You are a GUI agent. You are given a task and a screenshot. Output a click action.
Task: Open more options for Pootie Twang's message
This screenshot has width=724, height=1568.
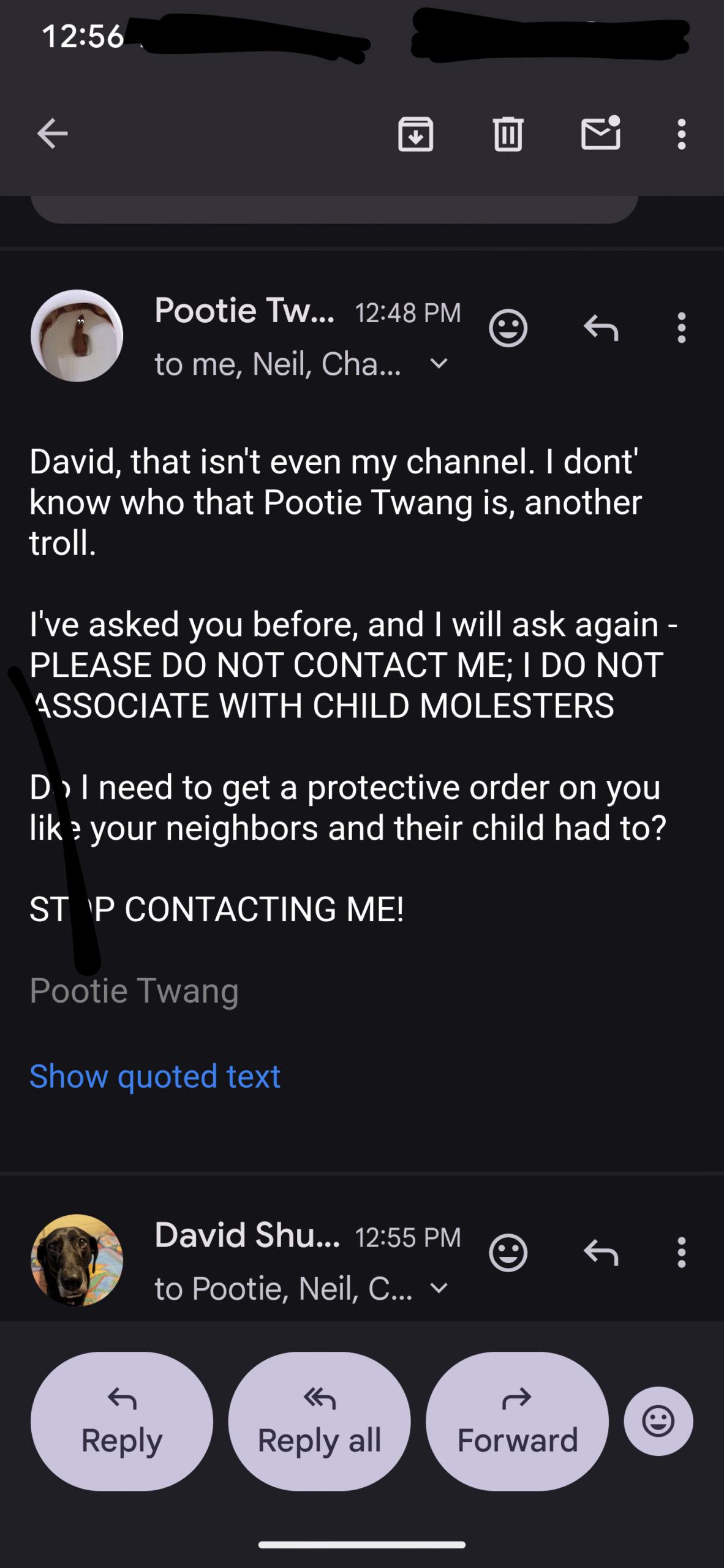(x=682, y=328)
